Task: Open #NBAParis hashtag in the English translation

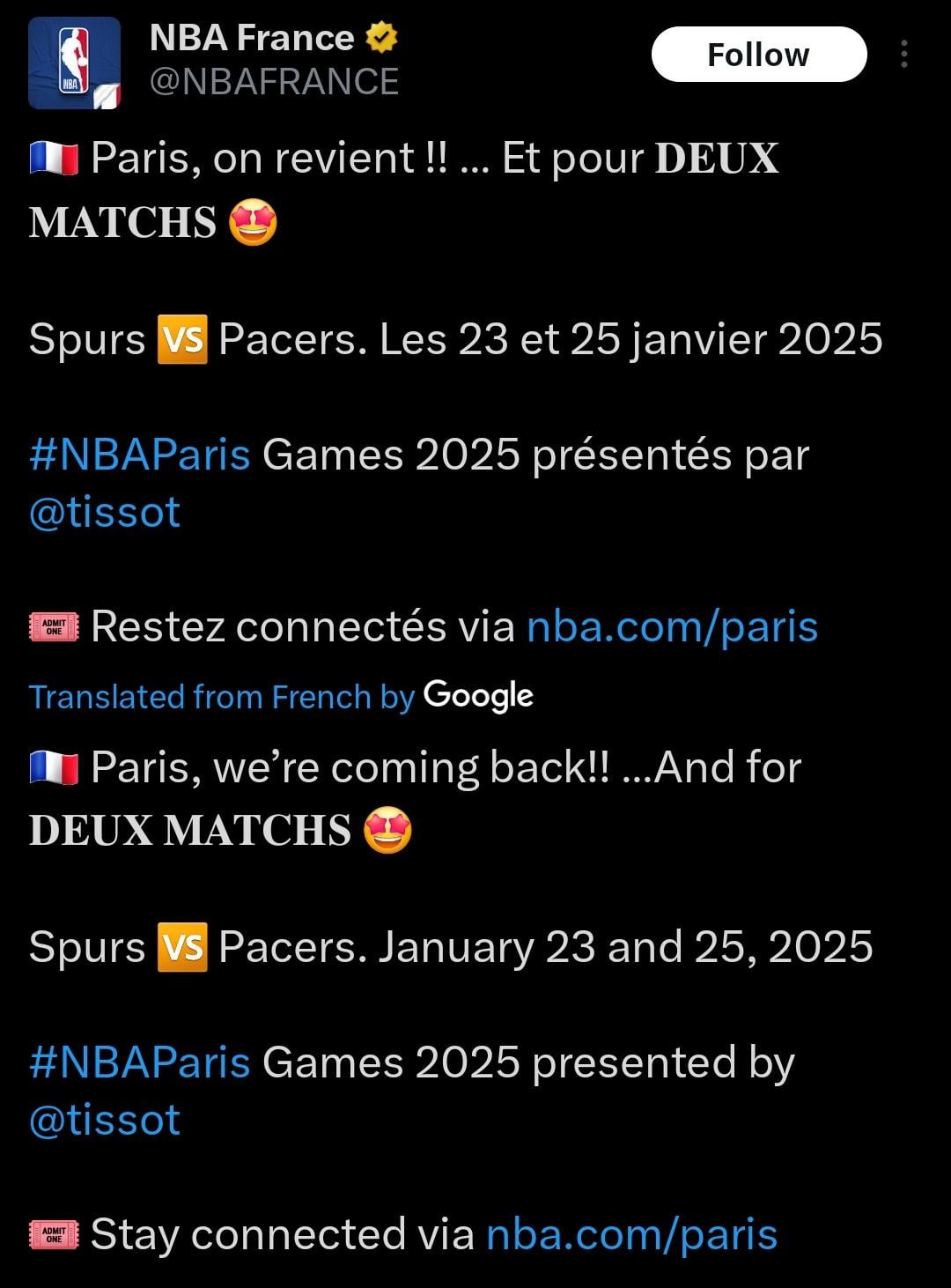Action: point(140,1062)
